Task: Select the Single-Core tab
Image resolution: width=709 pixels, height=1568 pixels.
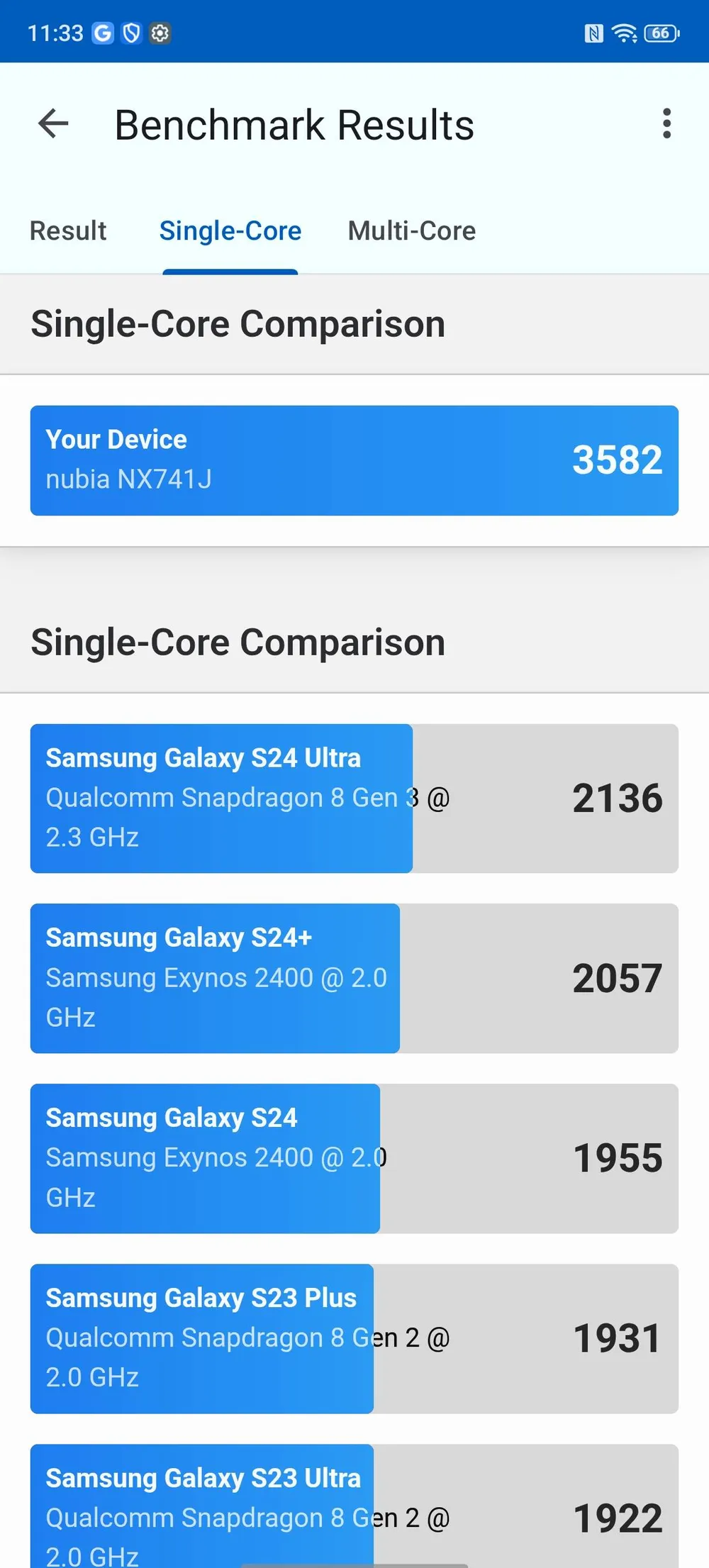Action: coord(230,231)
